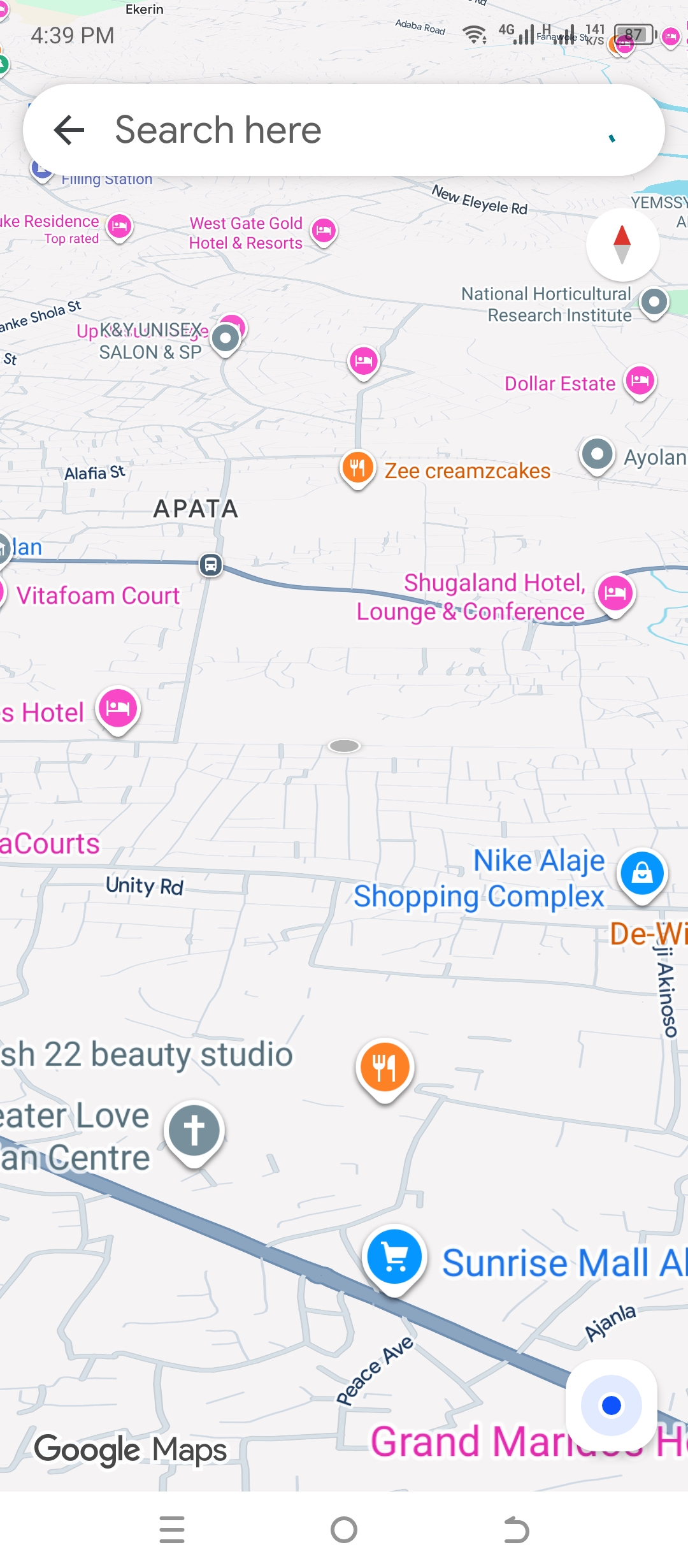This screenshot has width=688, height=1568.
Task: Center map on my location
Action: coord(611,1405)
